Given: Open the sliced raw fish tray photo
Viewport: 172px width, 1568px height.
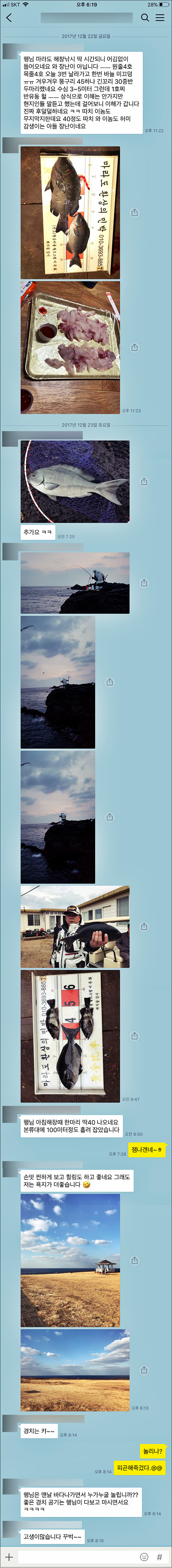Looking at the screenshot, I should [70, 347].
